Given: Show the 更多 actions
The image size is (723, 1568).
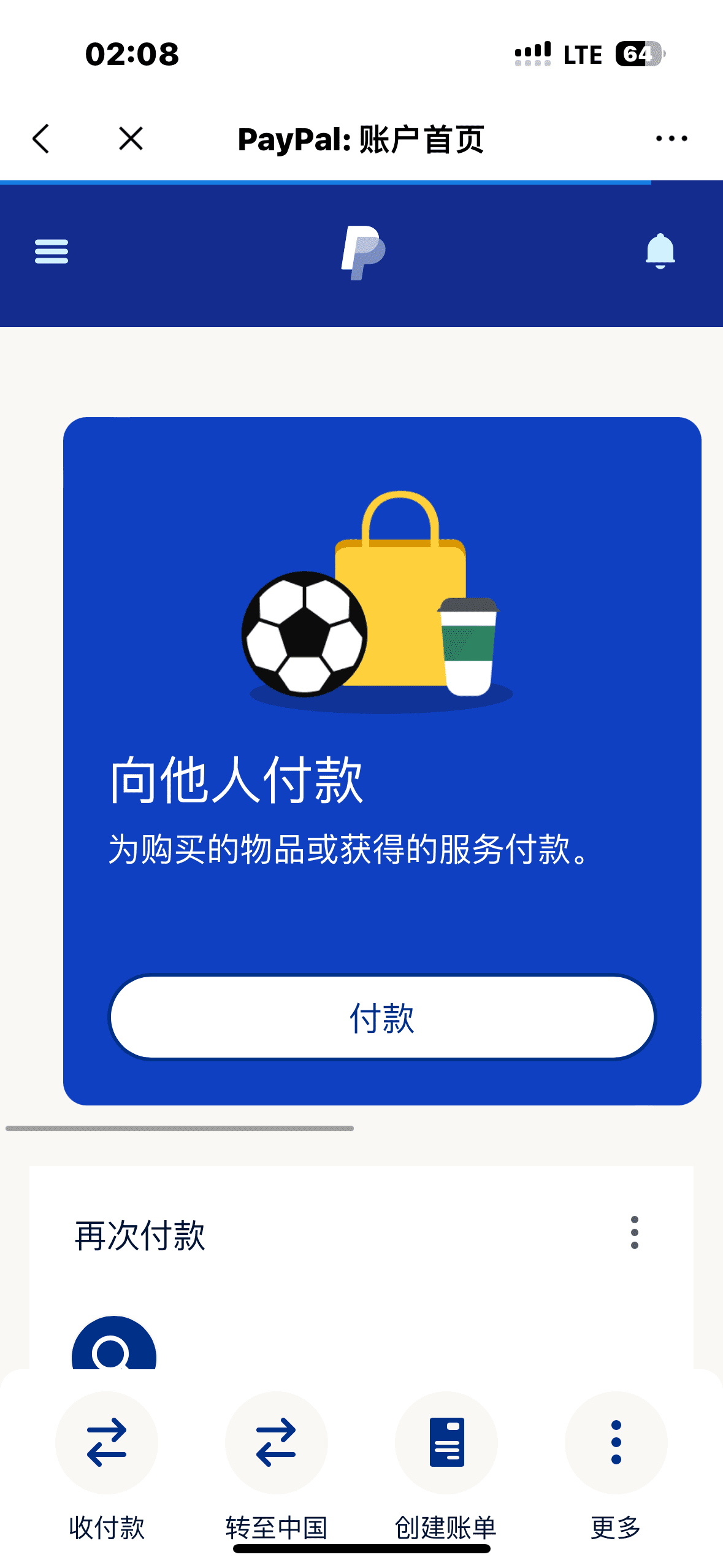Looking at the screenshot, I should click(616, 1442).
